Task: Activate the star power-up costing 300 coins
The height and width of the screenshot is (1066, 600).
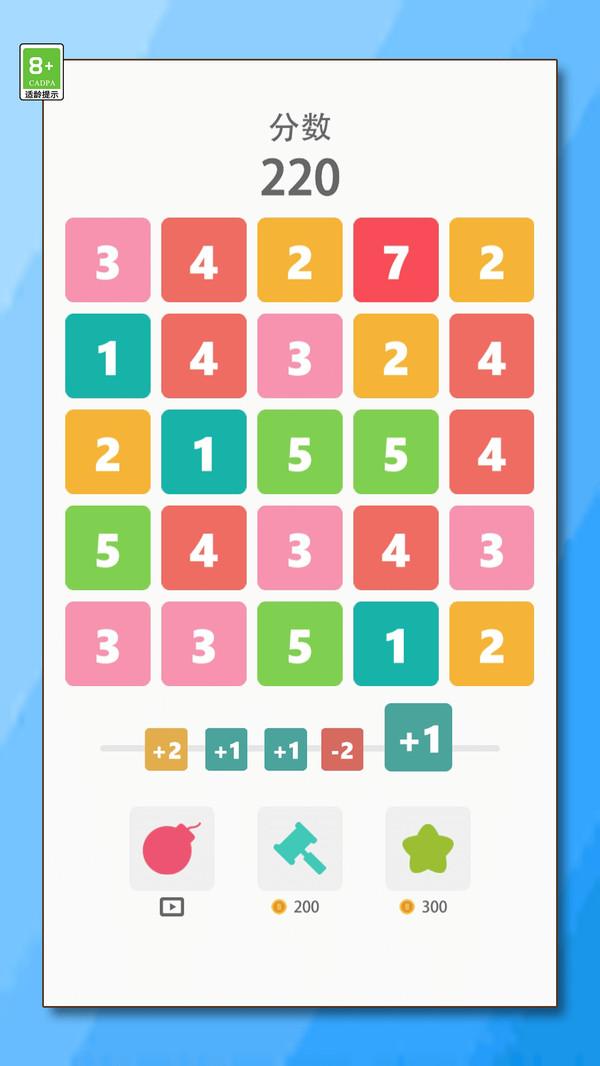Action: coord(428,848)
